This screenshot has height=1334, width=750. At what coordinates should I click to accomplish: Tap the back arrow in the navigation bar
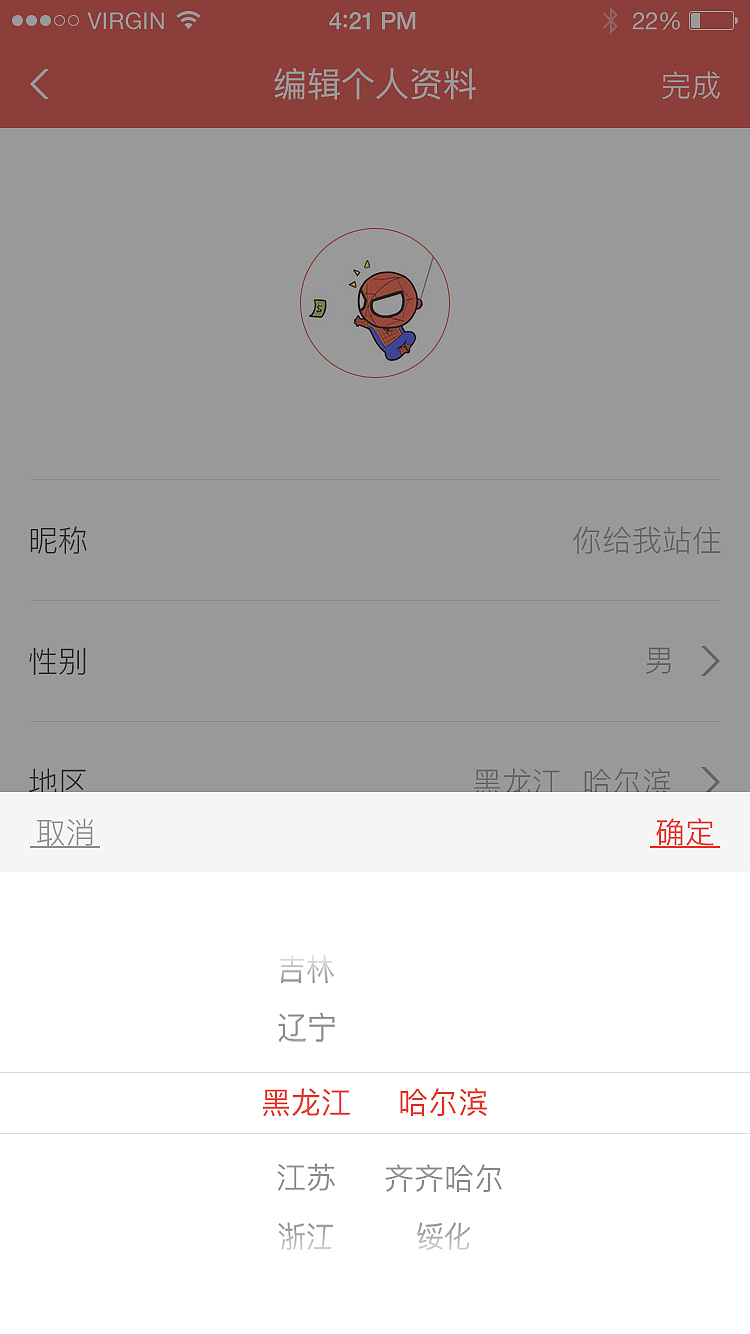coord(38,85)
